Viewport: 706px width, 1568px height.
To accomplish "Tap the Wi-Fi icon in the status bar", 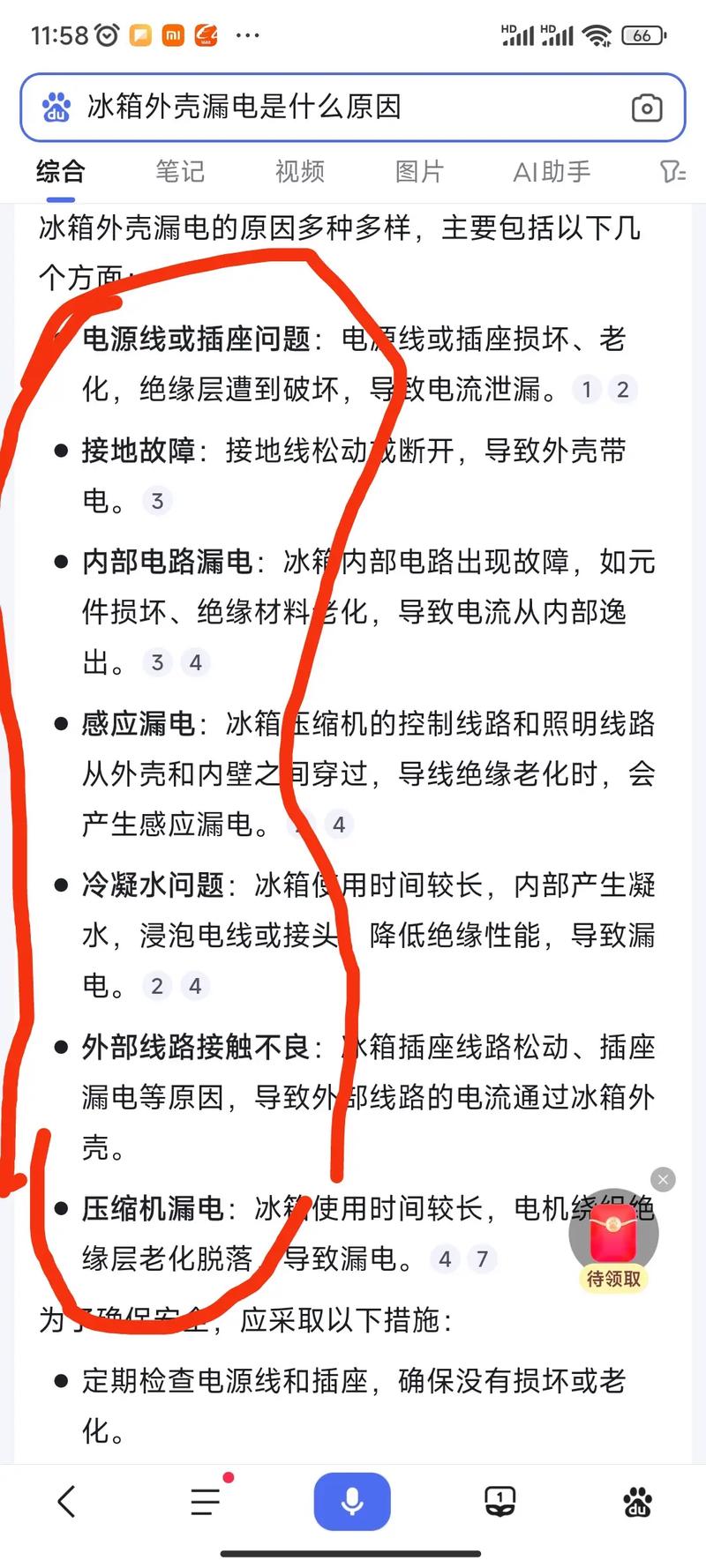I will tap(598, 35).
